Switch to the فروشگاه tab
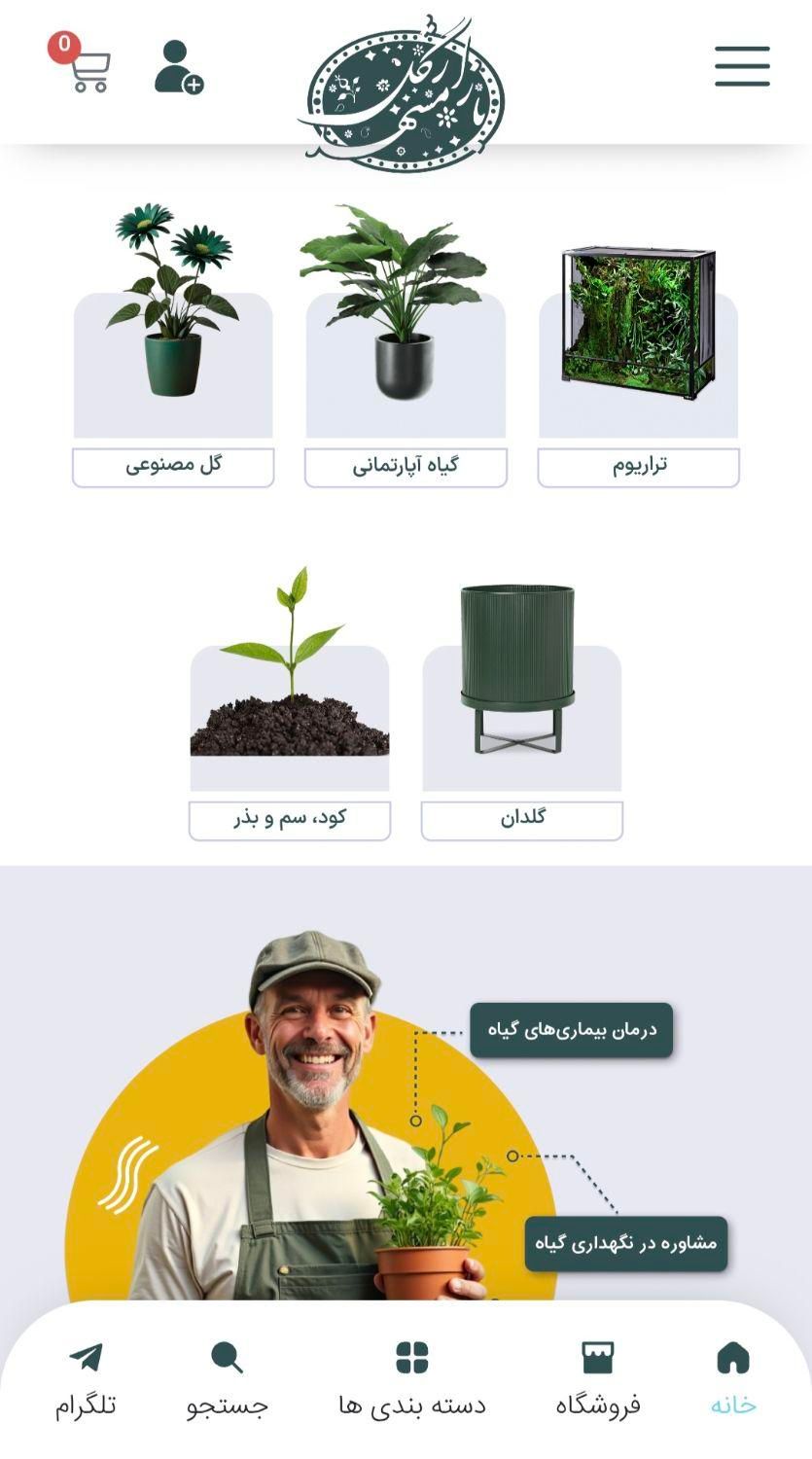This screenshot has height=1459, width=812. pyautogui.click(x=598, y=1379)
